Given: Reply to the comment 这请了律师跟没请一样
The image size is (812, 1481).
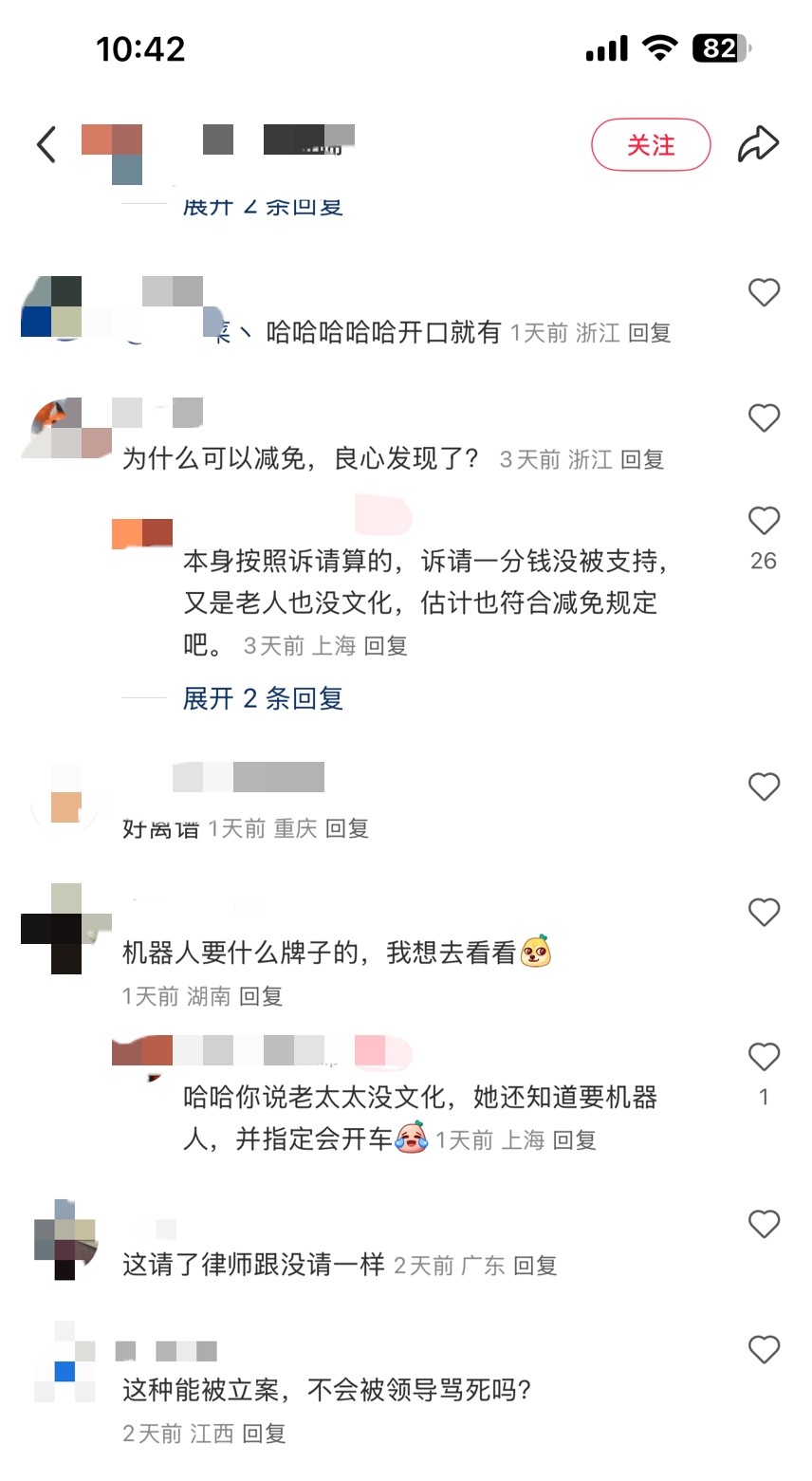Looking at the screenshot, I should point(535,1266).
